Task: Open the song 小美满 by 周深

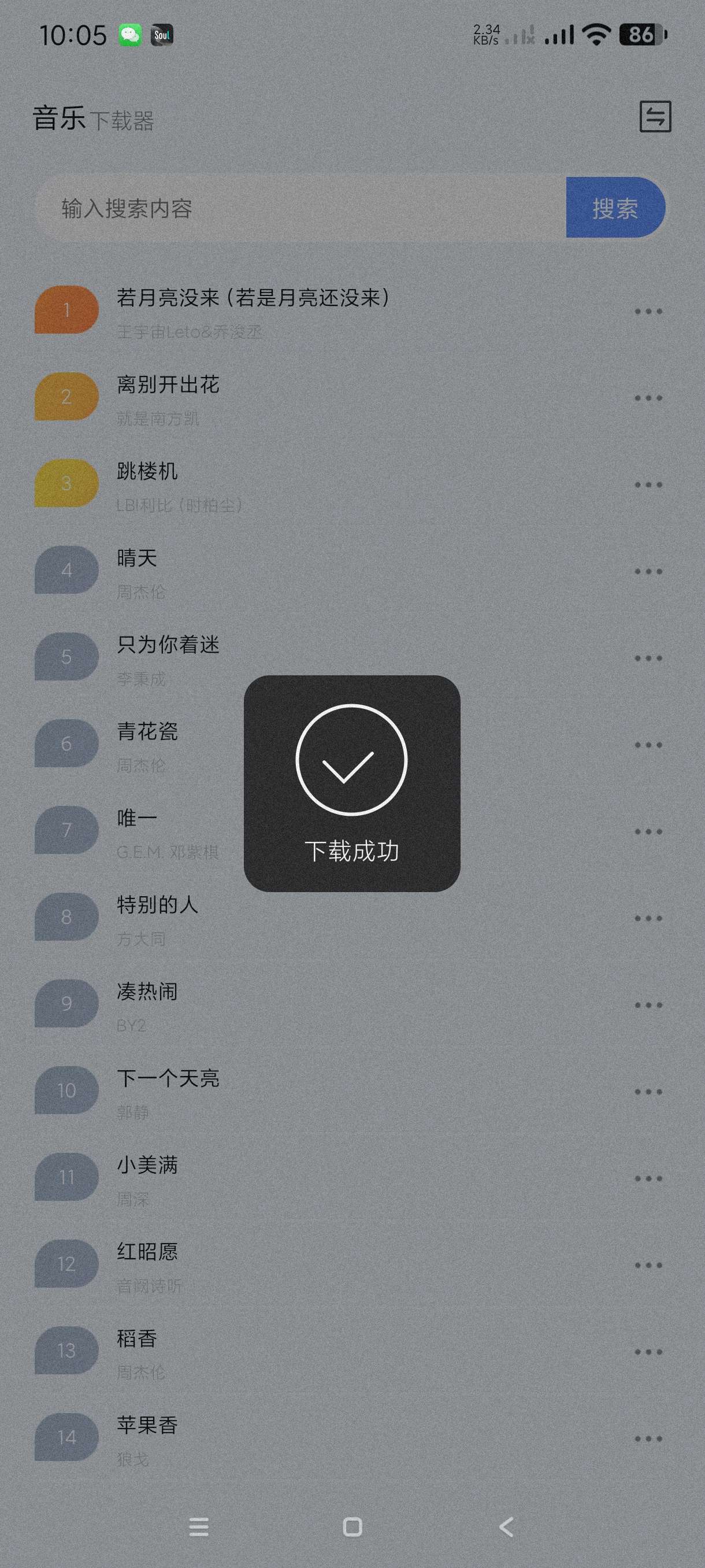Action: [147, 1166]
